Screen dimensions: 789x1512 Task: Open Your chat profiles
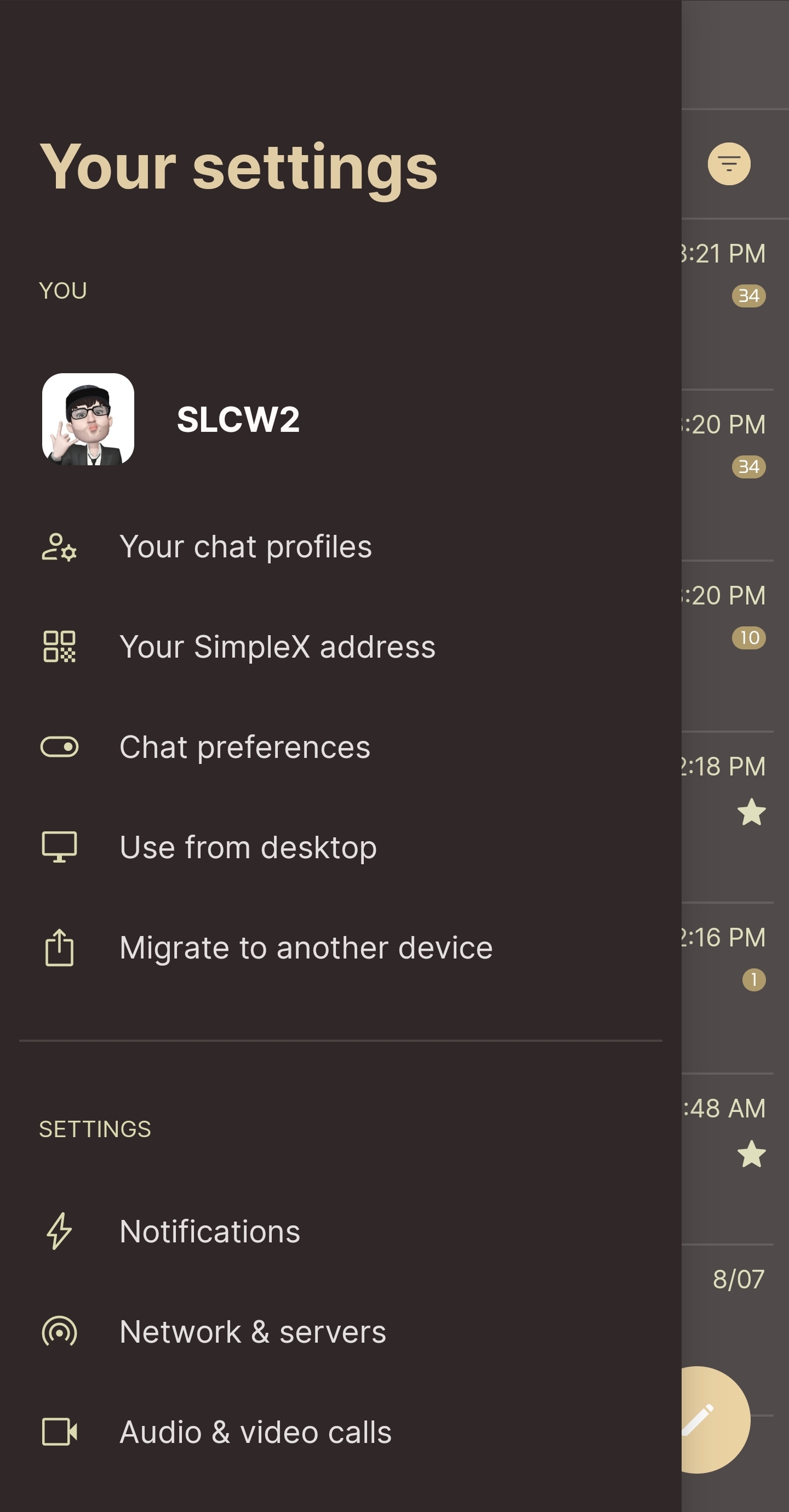coord(245,546)
